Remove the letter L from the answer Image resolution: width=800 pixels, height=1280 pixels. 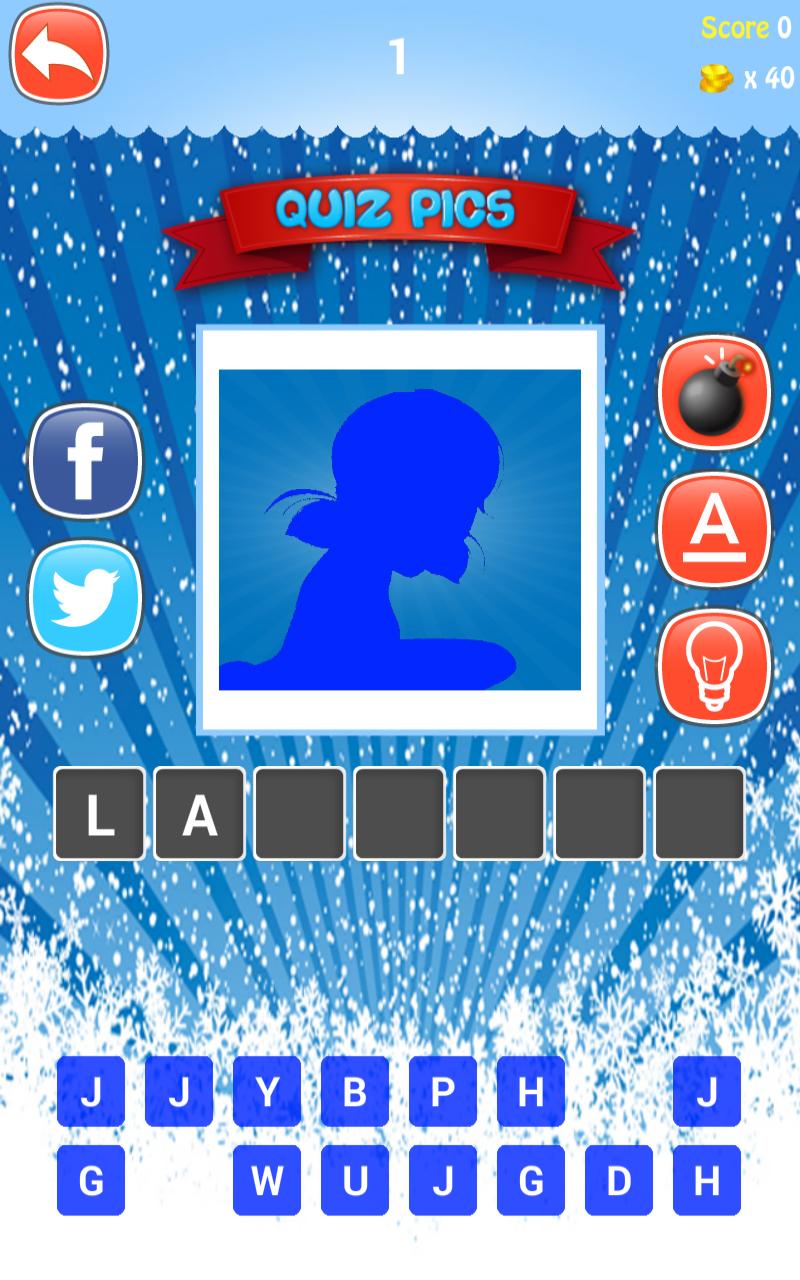coord(99,814)
